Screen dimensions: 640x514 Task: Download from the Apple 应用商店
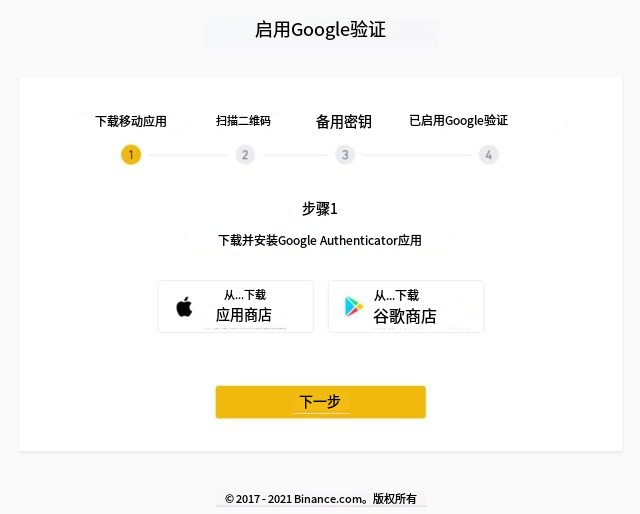(x=236, y=307)
